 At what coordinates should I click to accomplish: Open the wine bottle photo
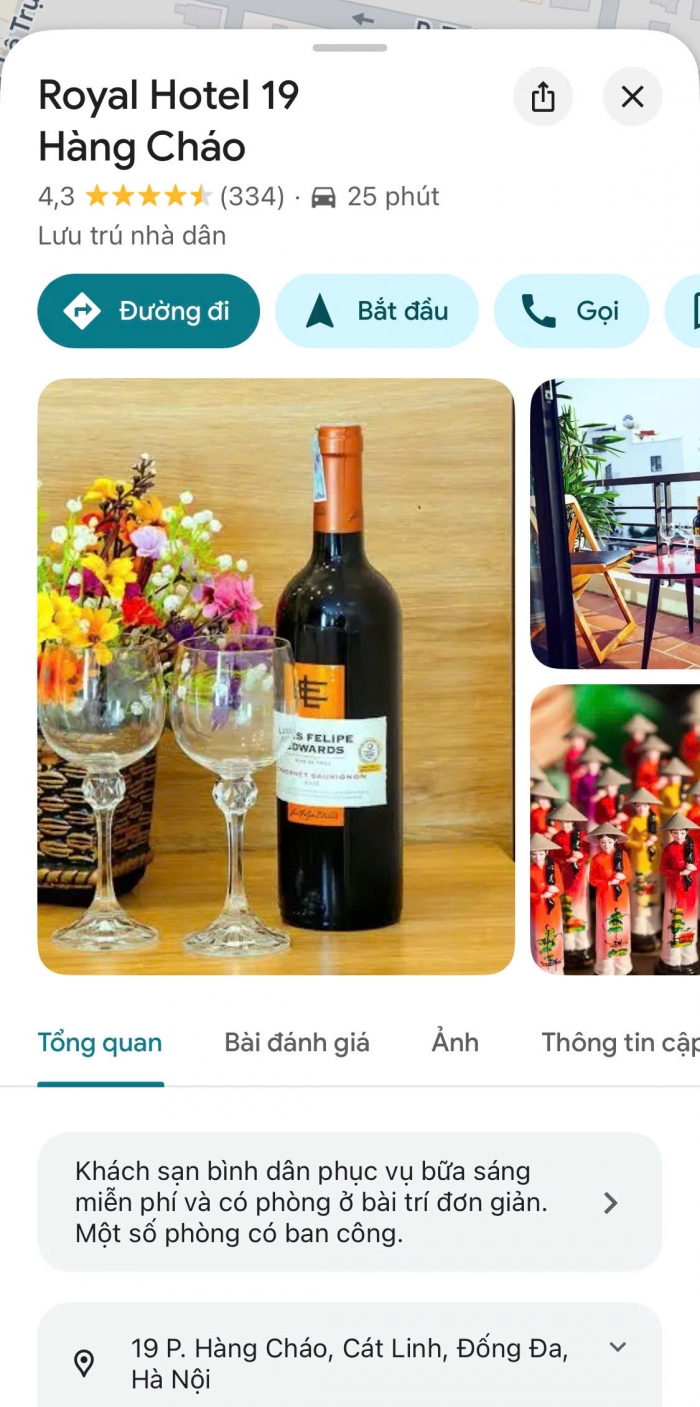click(x=276, y=676)
